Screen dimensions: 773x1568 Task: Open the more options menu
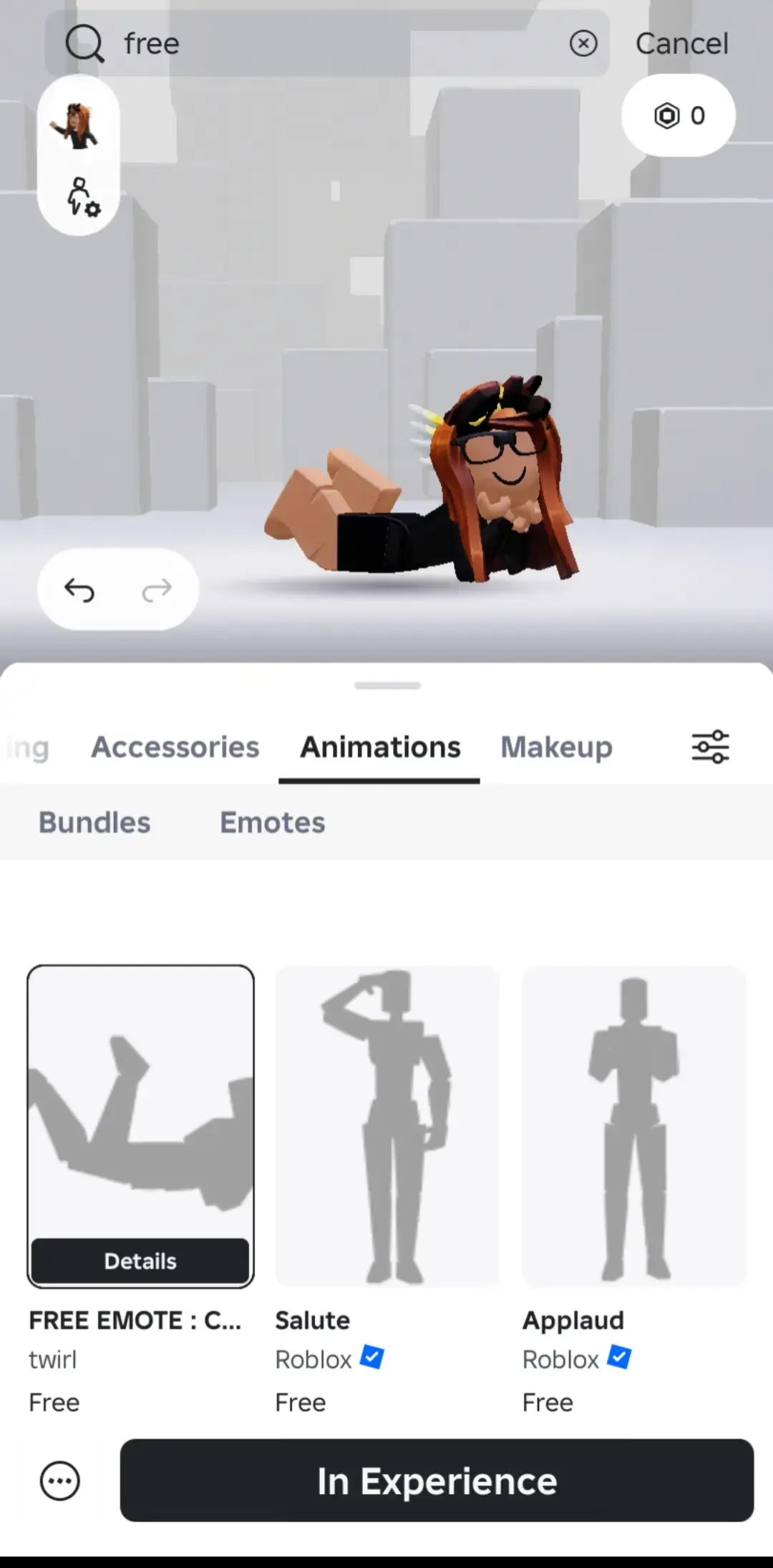60,1481
